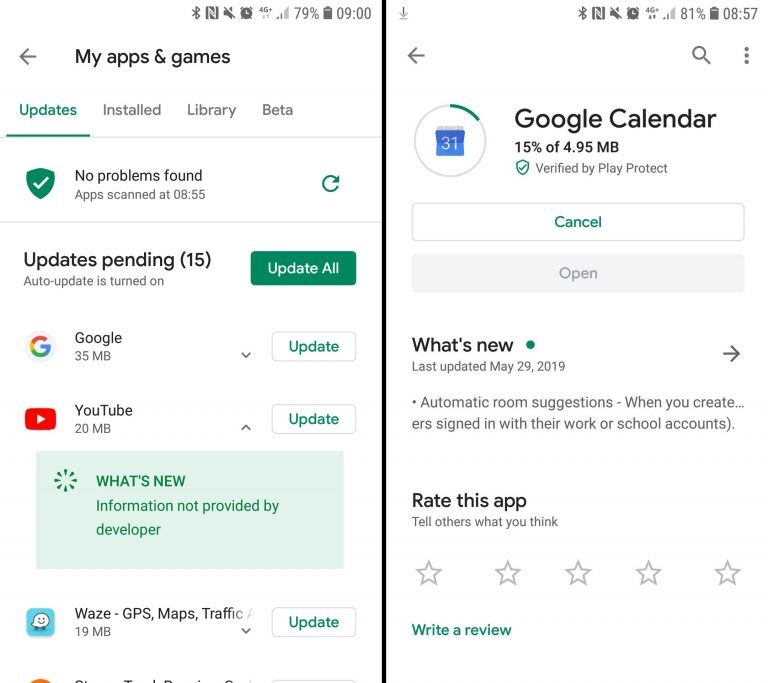Expand the Waze details chevron
The image size is (768, 683).
click(246, 631)
